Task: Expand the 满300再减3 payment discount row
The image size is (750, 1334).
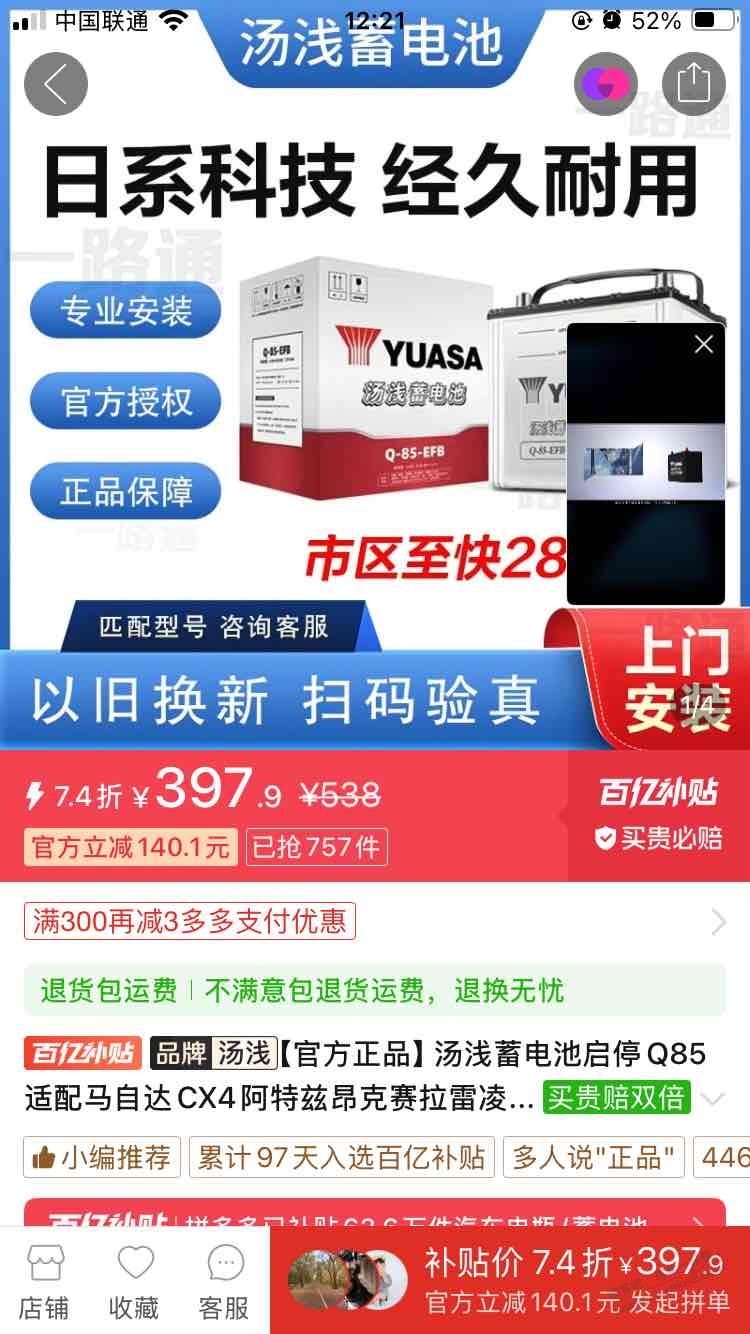Action: click(718, 921)
